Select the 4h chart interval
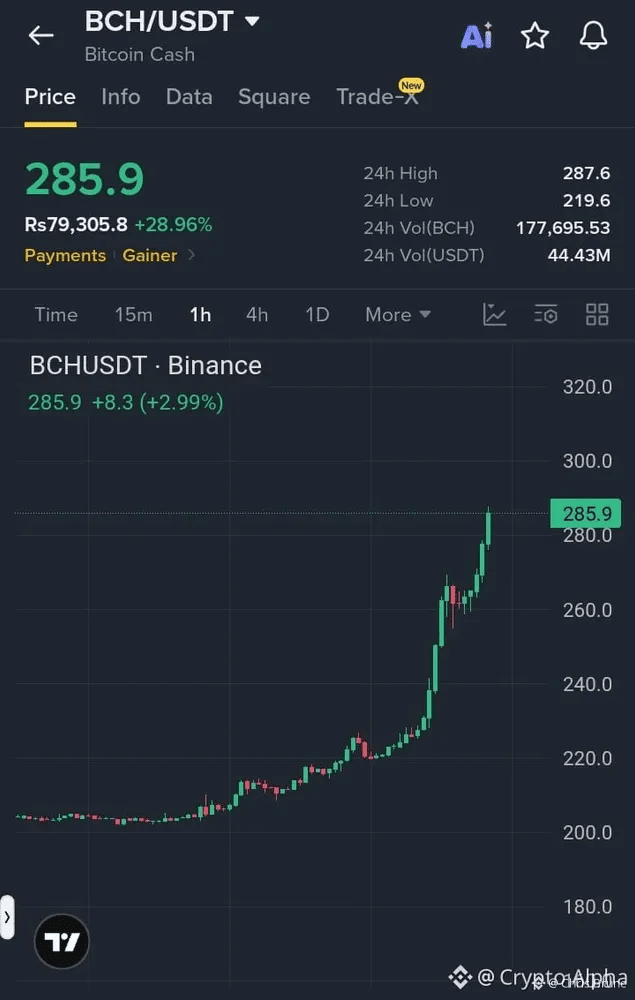The image size is (635, 1000). [257, 315]
